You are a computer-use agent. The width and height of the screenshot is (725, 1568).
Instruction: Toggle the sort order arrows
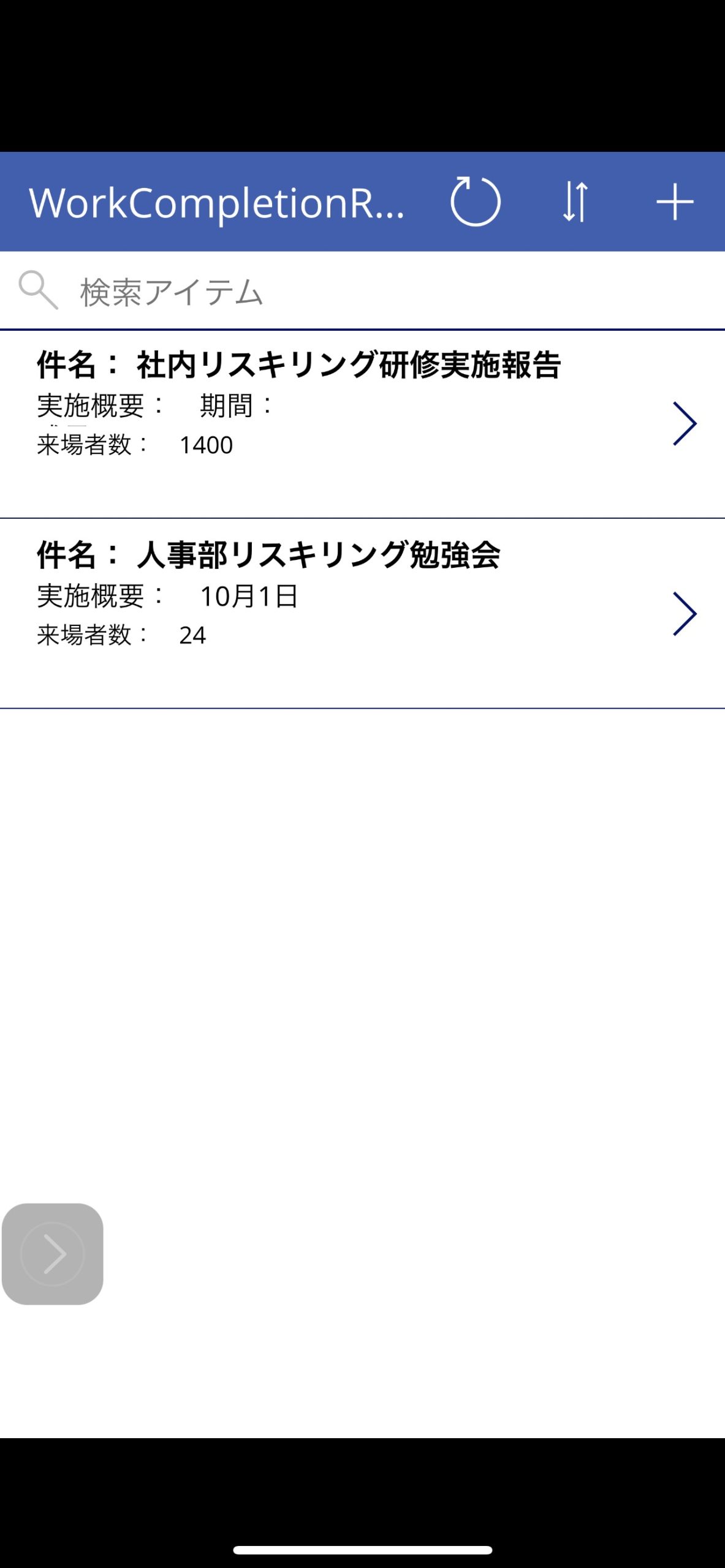575,202
